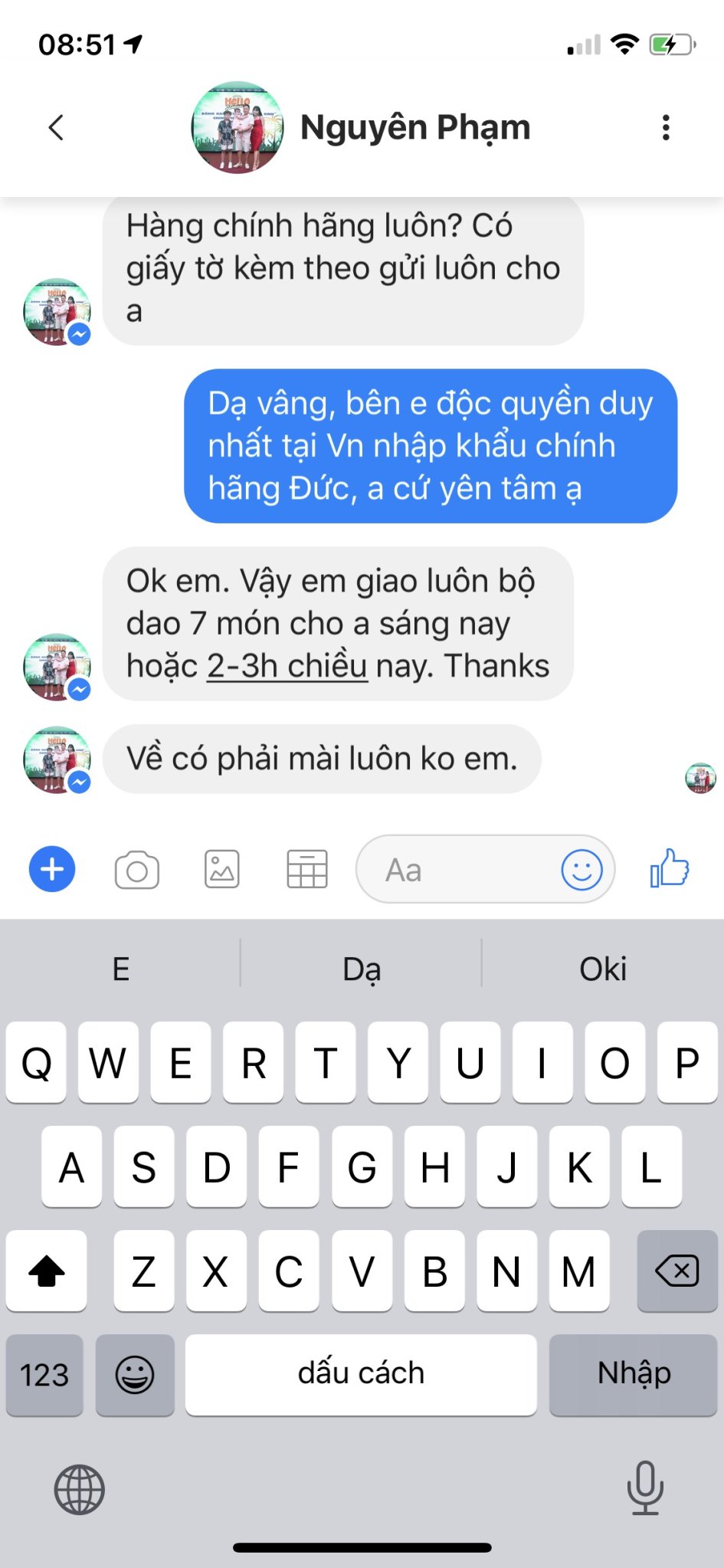Tap the underlined 2-3h chiều link

[287, 666]
